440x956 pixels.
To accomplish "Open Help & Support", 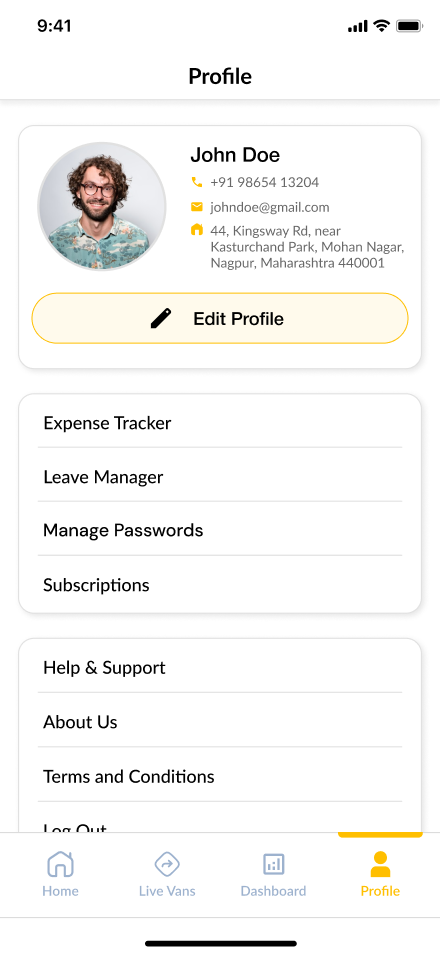I will pos(220,667).
